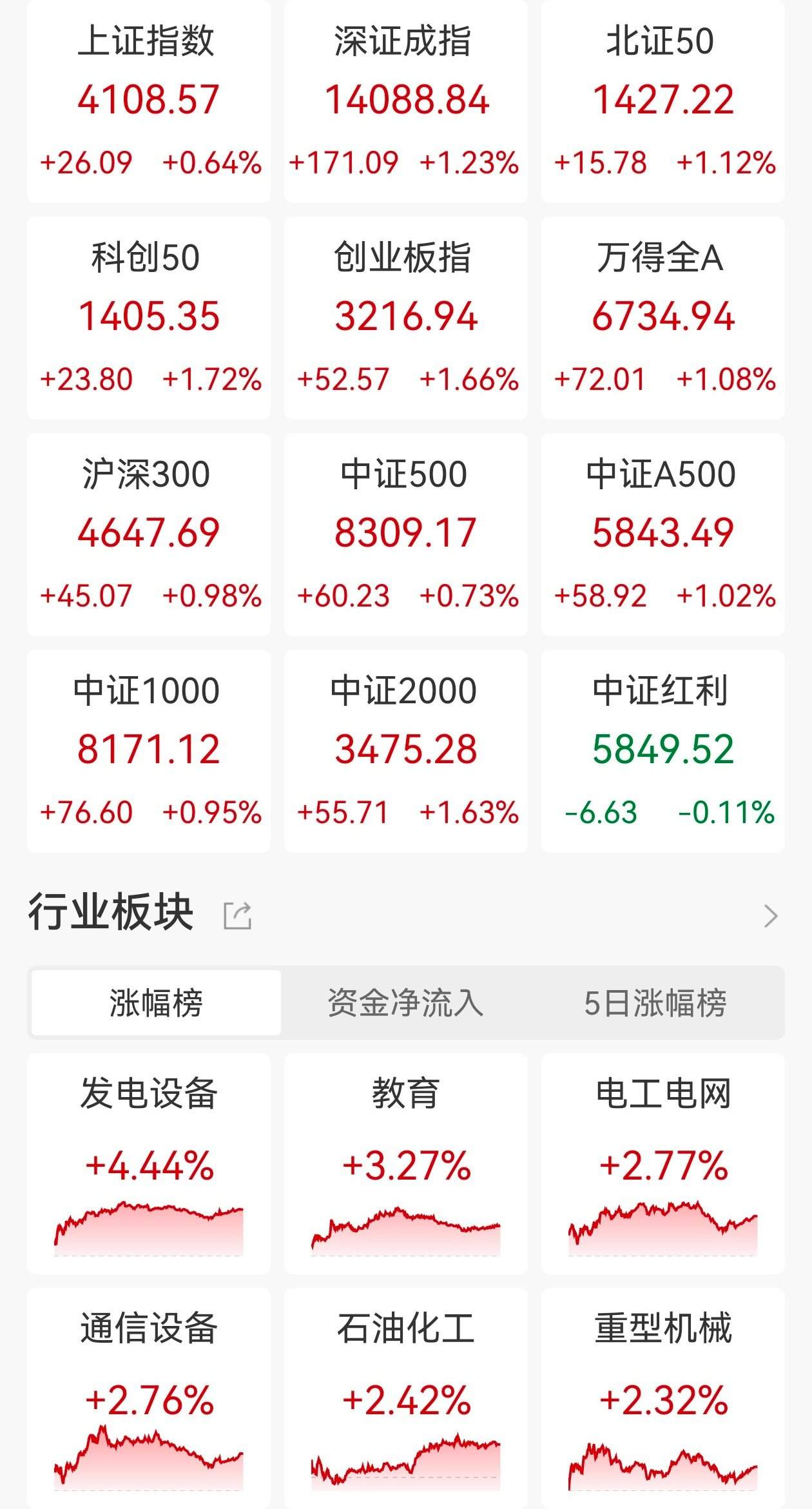Select the 涨幅榜 tab
The image size is (812, 1509).
(x=156, y=1003)
